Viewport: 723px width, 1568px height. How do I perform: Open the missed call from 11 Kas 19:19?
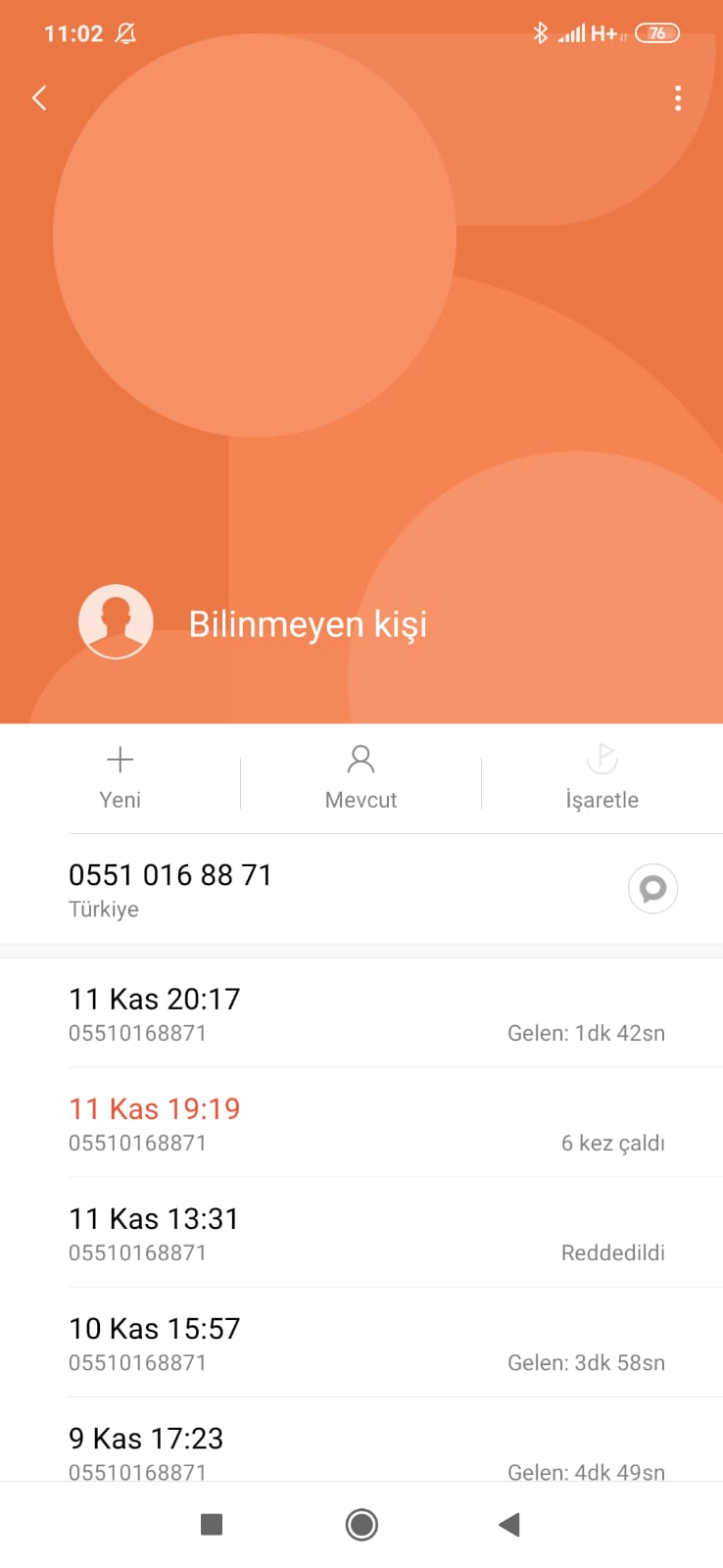coord(361,1123)
